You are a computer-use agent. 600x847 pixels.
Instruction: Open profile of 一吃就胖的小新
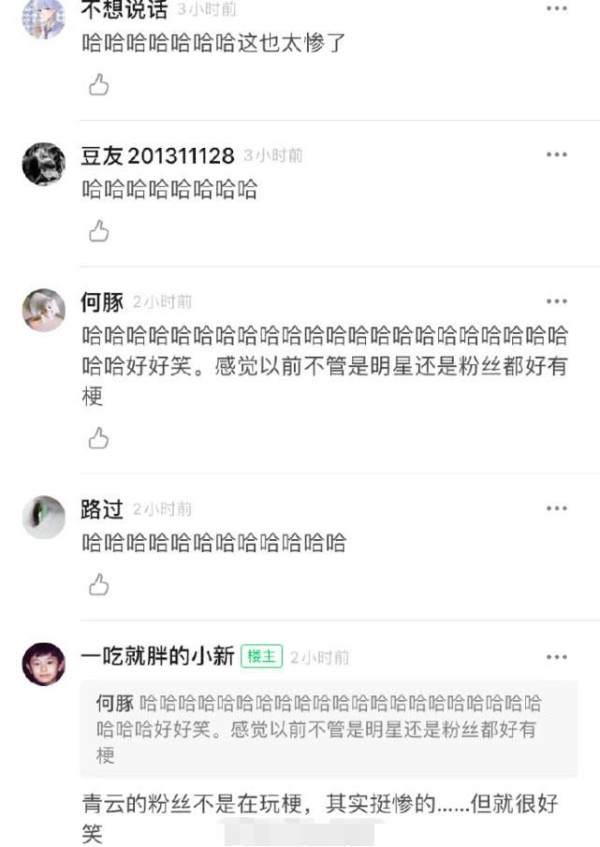coord(43,664)
